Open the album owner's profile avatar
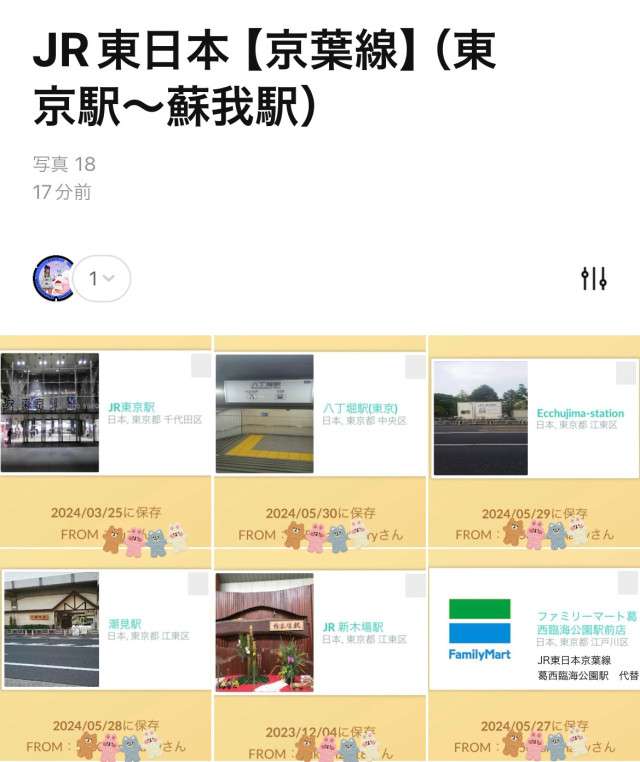This screenshot has width=640, height=762. pos(55,279)
